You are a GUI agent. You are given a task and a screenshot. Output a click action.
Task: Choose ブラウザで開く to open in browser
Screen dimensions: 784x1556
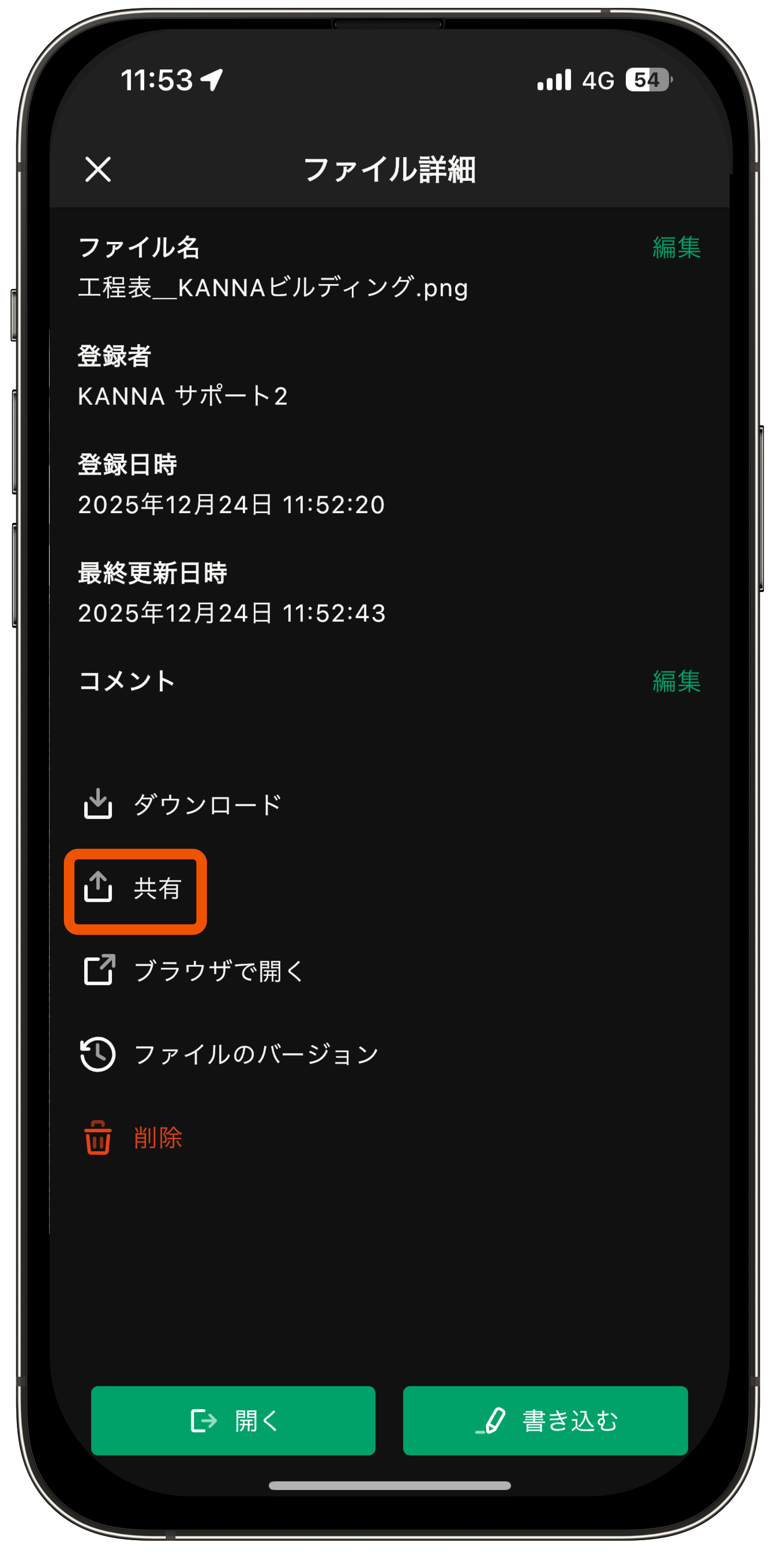pyautogui.click(x=193, y=971)
